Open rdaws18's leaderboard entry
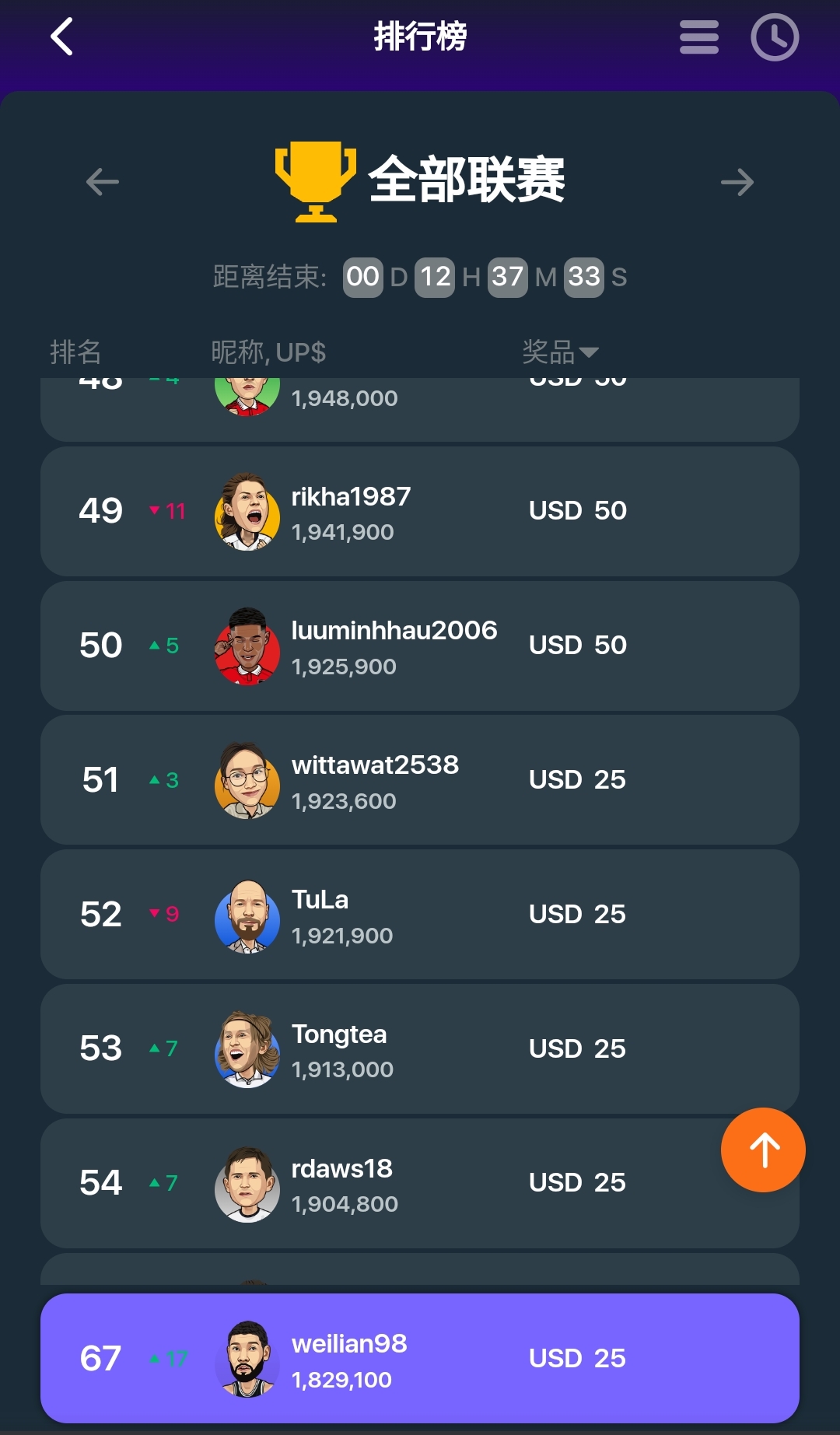Image resolution: width=840 pixels, height=1435 pixels. click(420, 1183)
